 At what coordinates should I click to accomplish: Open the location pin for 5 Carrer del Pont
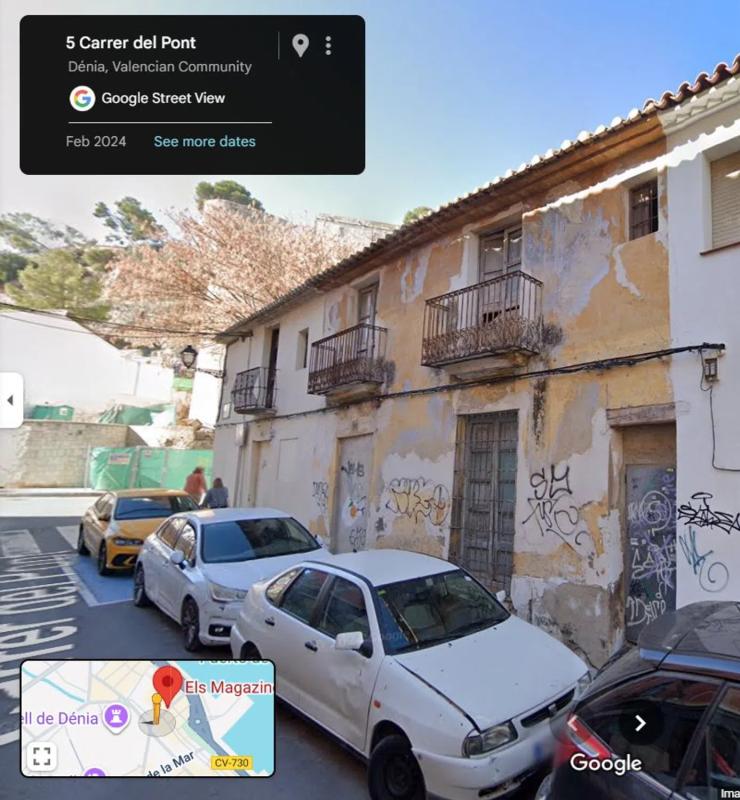tap(300, 45)
